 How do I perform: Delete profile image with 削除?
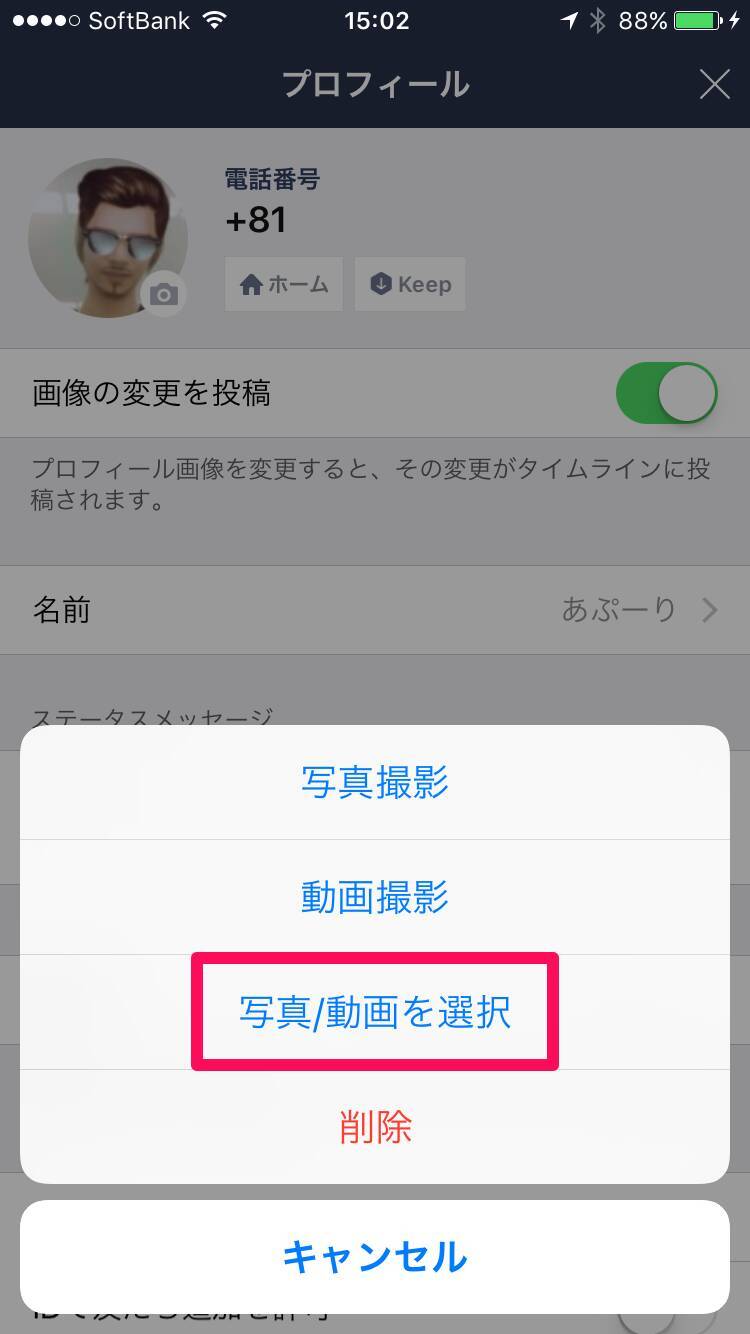[375, 1127]
